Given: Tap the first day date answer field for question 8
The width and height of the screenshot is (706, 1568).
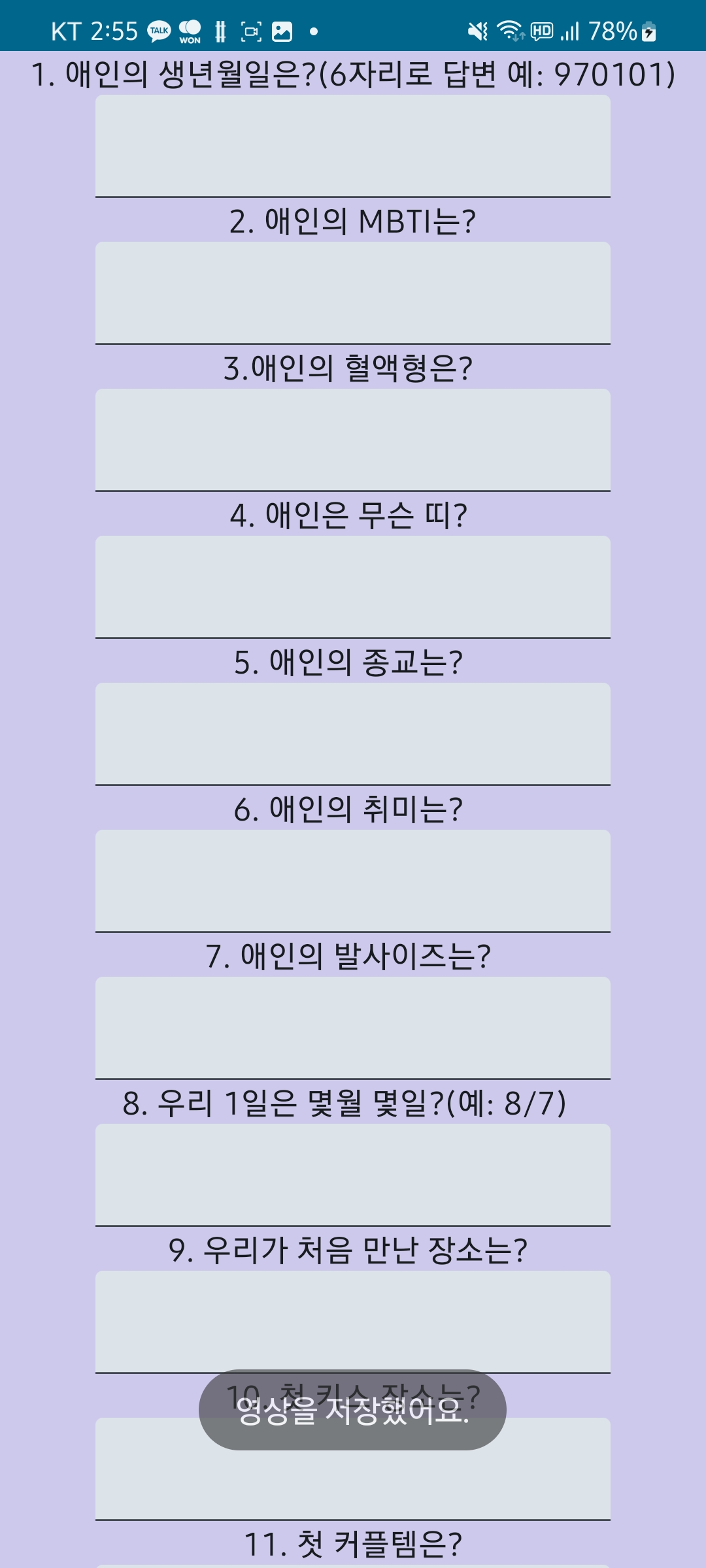Looking at the screenshot, I should point(353,1175).
